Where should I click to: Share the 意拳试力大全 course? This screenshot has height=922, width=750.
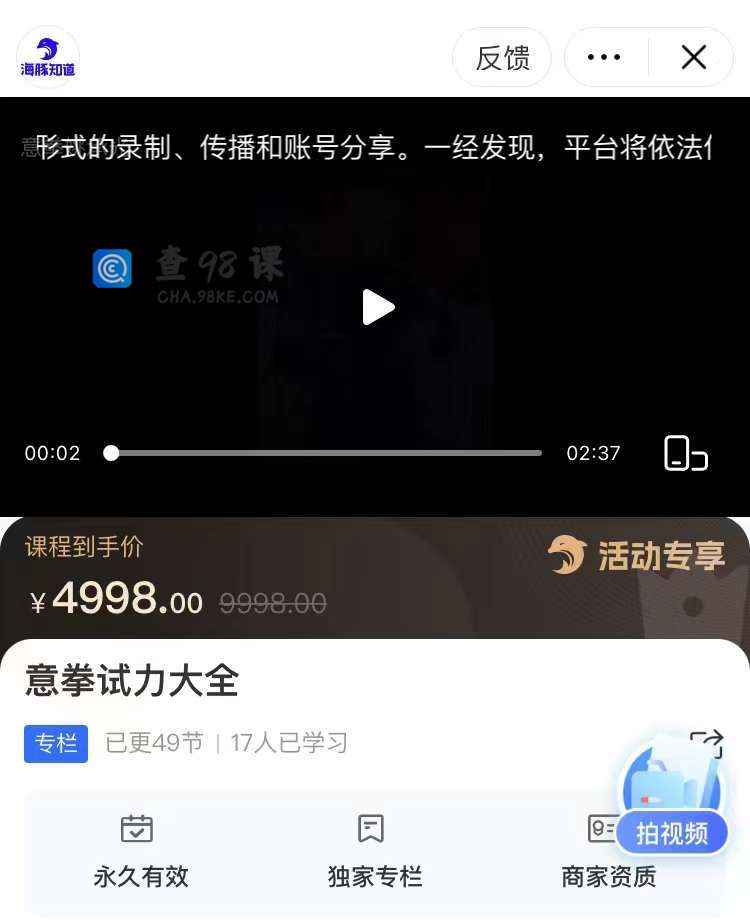click(x=706, y=743)
